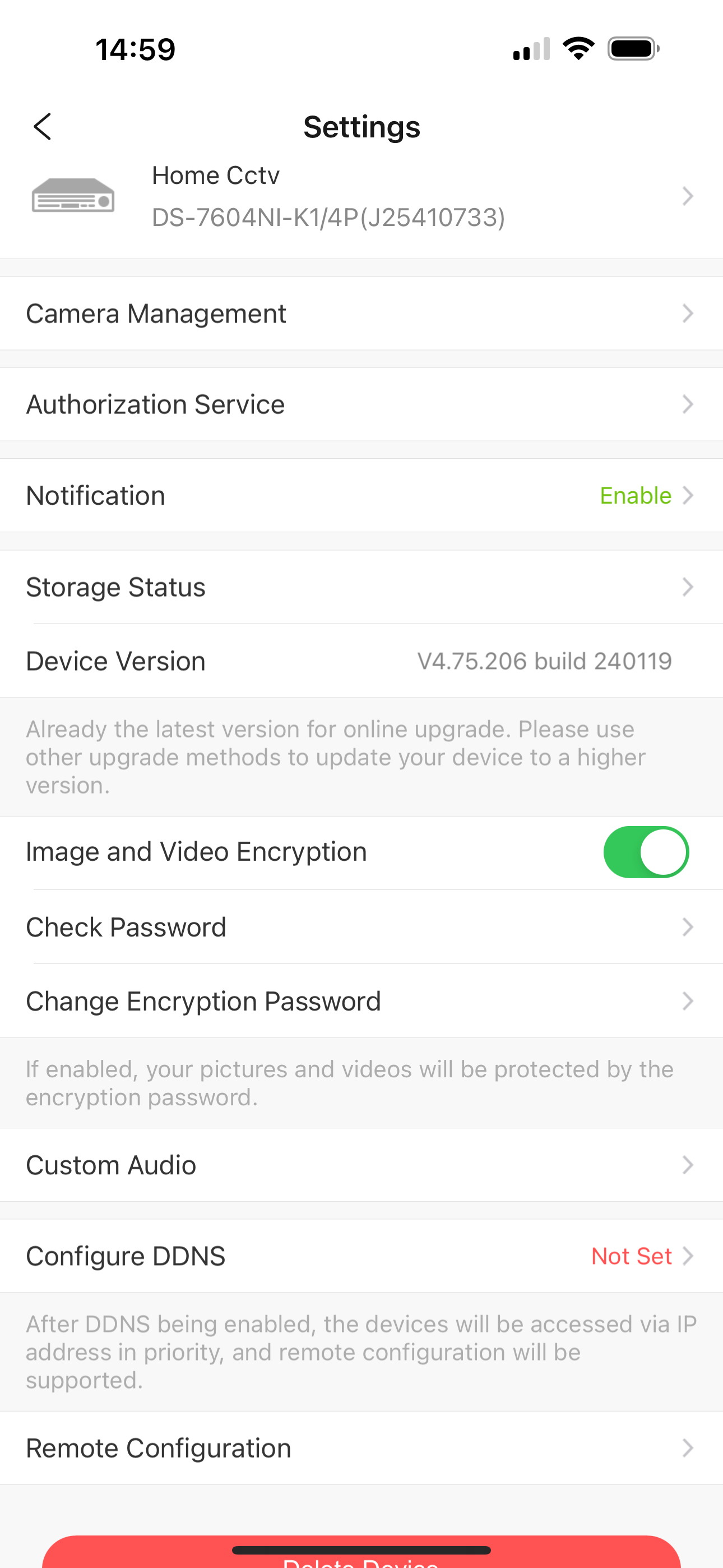Open Check Password

pyautogui.click(x=361, y=927)
